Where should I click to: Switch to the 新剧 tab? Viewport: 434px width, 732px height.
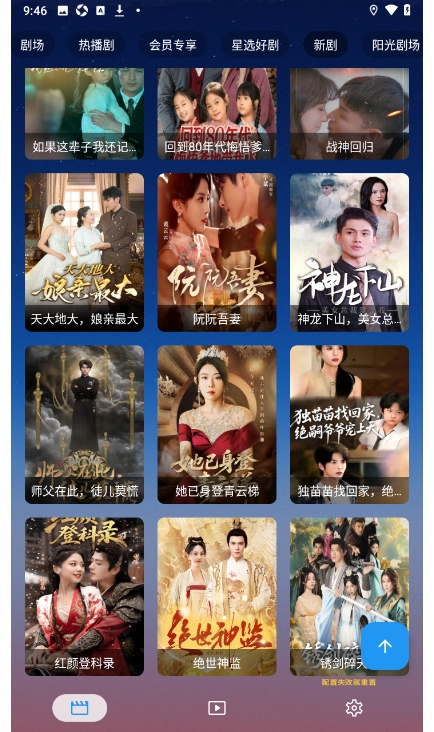pyautogui.click(x=325, y=45)
